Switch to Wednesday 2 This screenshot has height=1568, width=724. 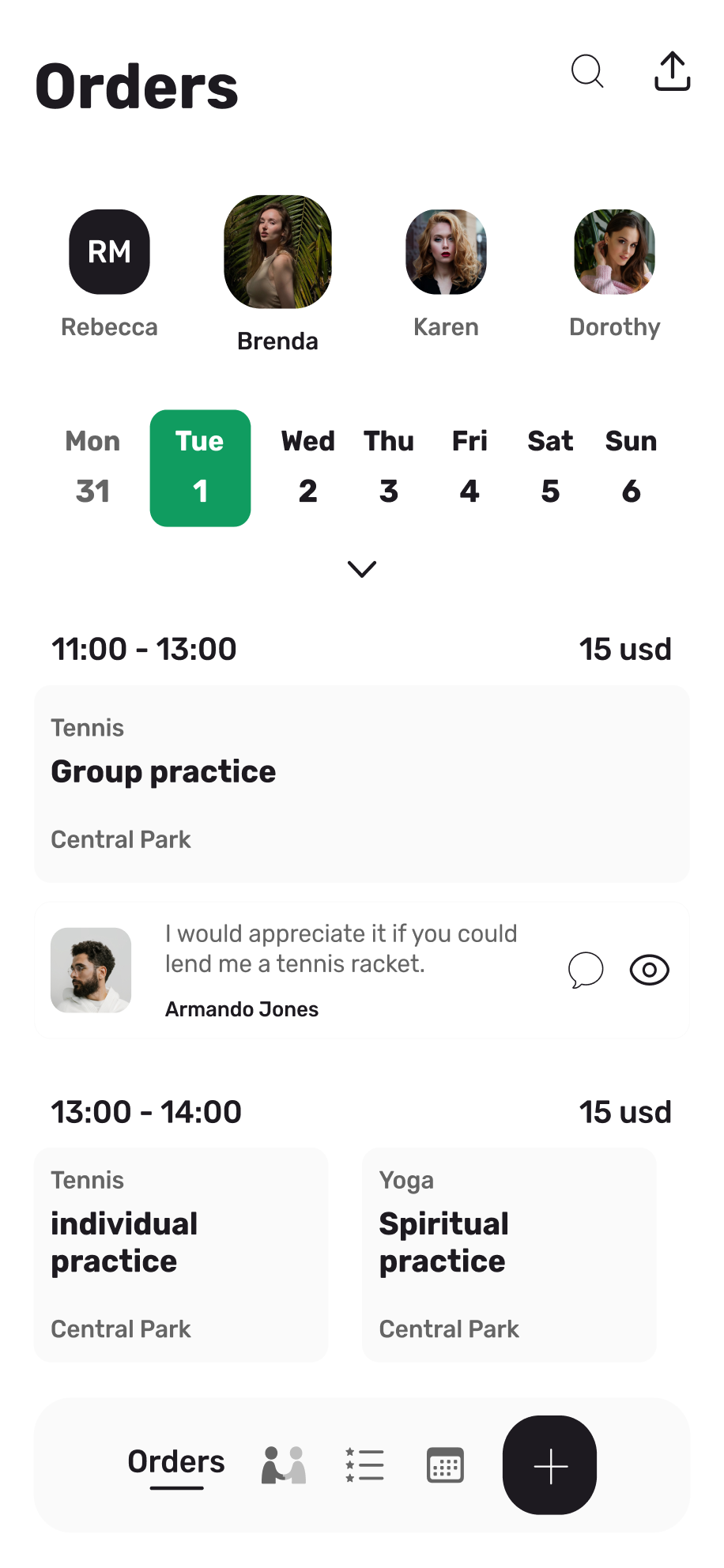pyautogui.click(x=307, y=467)
